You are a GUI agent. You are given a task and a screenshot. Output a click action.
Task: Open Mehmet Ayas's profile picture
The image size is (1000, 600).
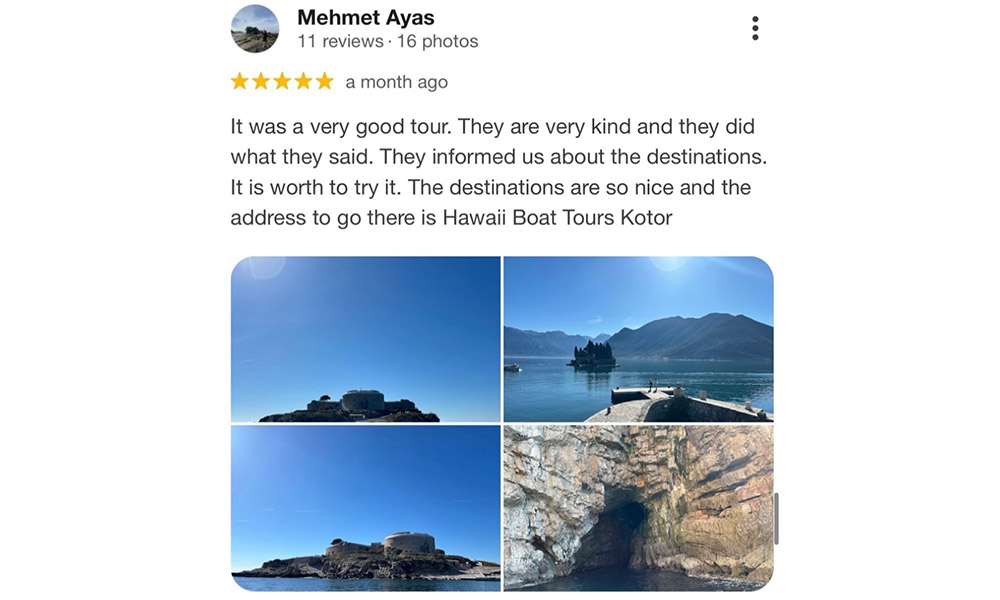point(255,29)
